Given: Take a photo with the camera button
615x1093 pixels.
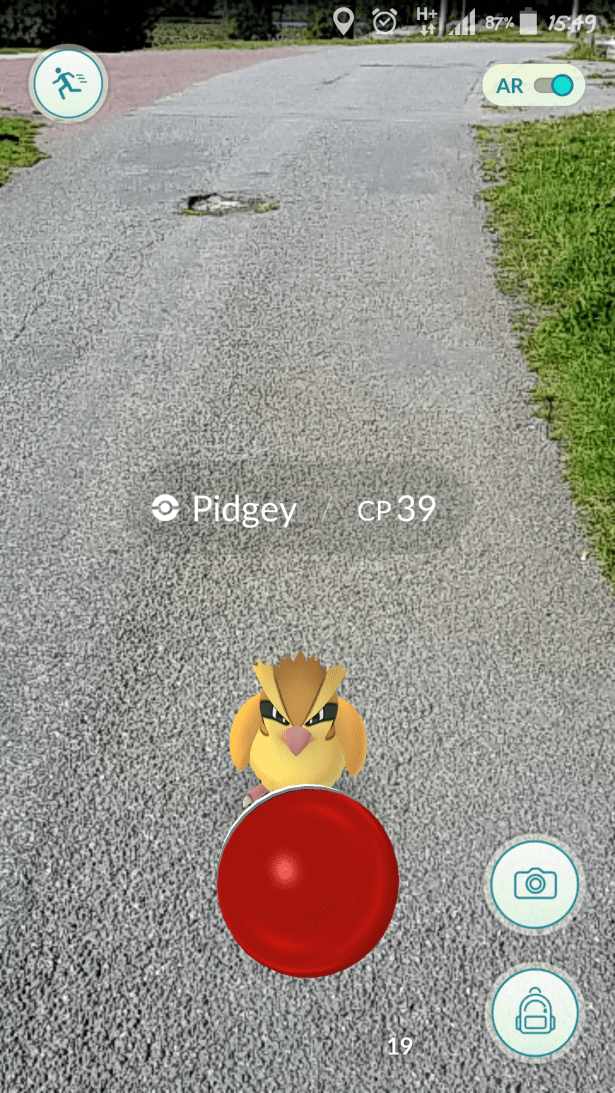Looking at the screenshot, I should point(534,884).
